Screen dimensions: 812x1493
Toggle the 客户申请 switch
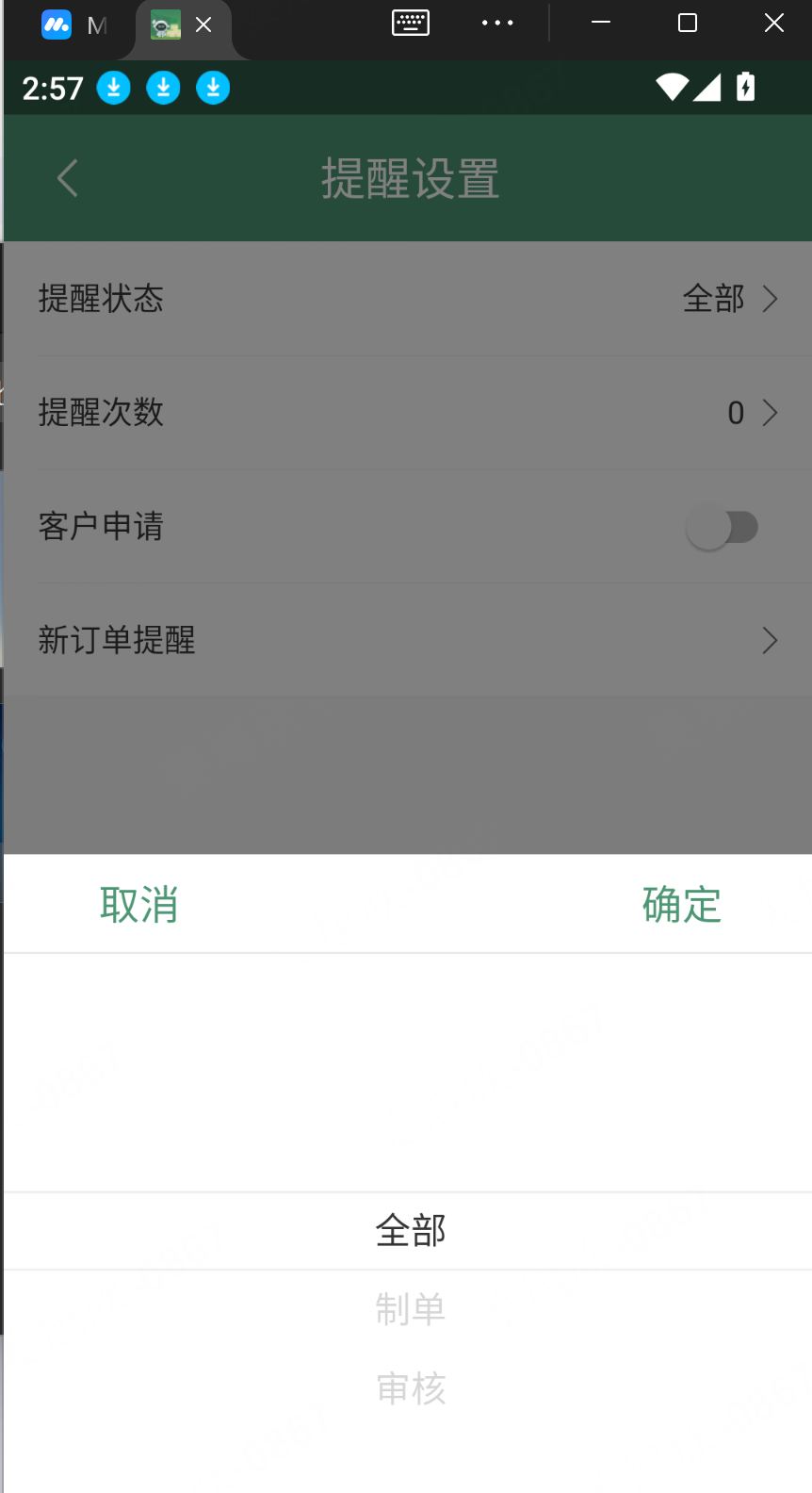click(722, 527)
